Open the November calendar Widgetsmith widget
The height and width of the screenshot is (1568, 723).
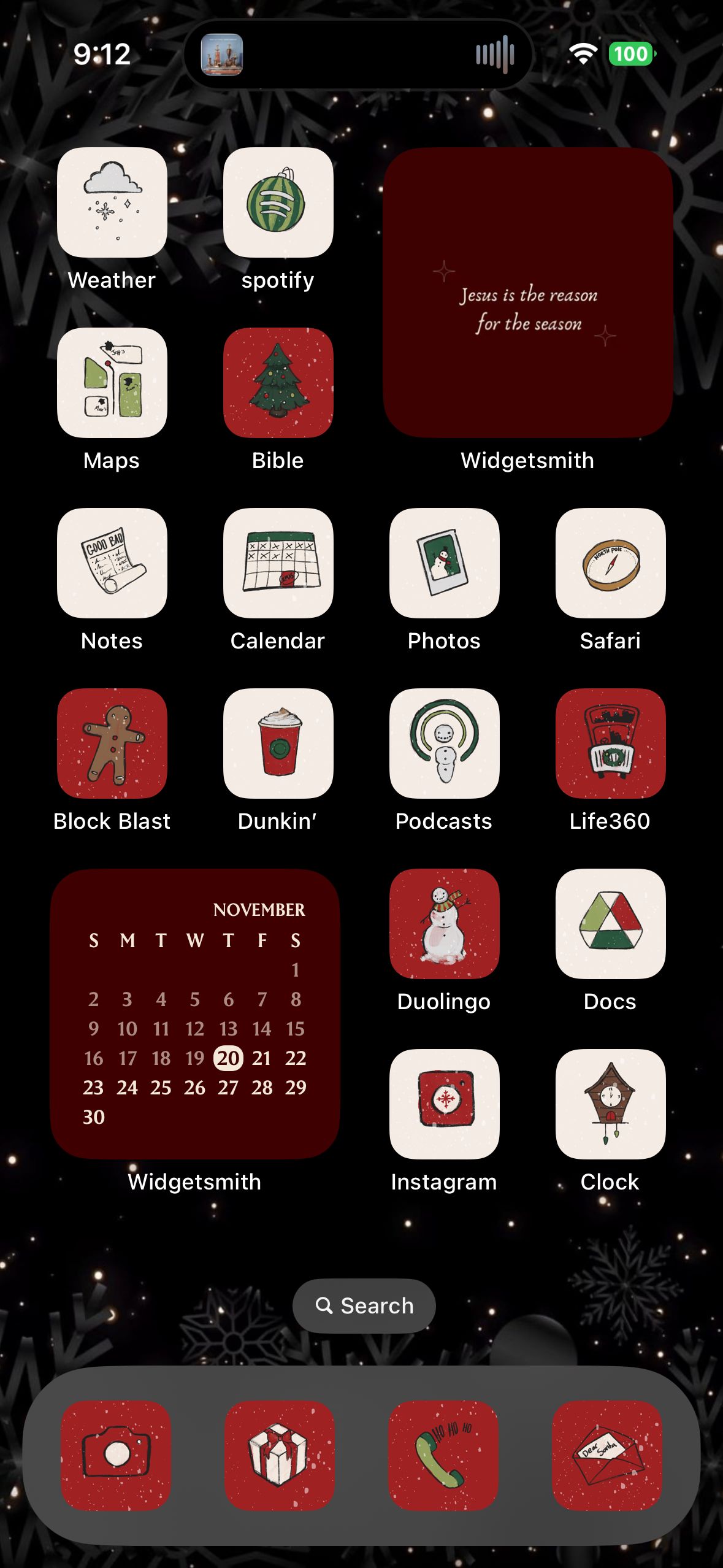[x=195, y=1013]
